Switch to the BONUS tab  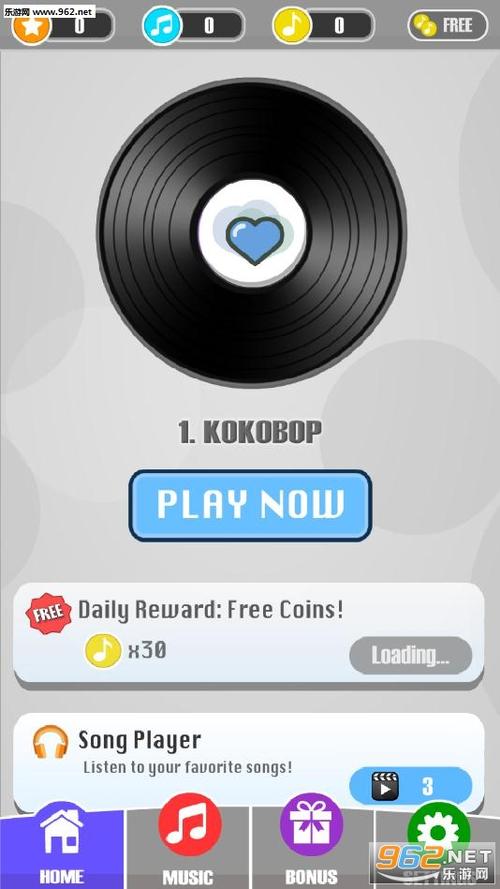click(311, 844)
